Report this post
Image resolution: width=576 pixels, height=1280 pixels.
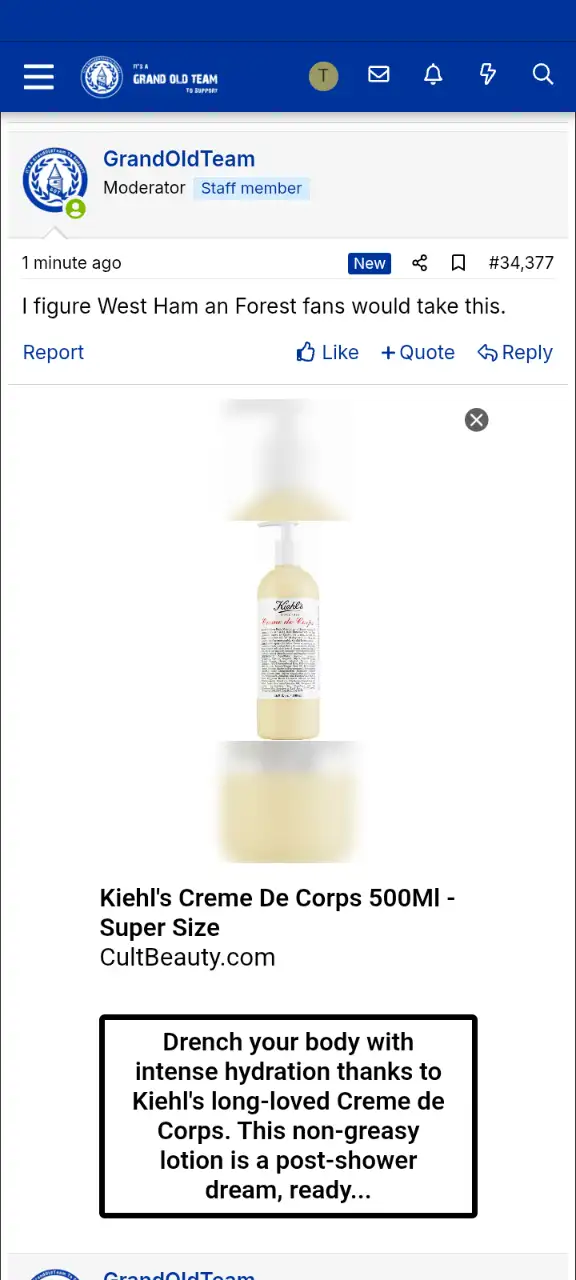tap(53, 352)
